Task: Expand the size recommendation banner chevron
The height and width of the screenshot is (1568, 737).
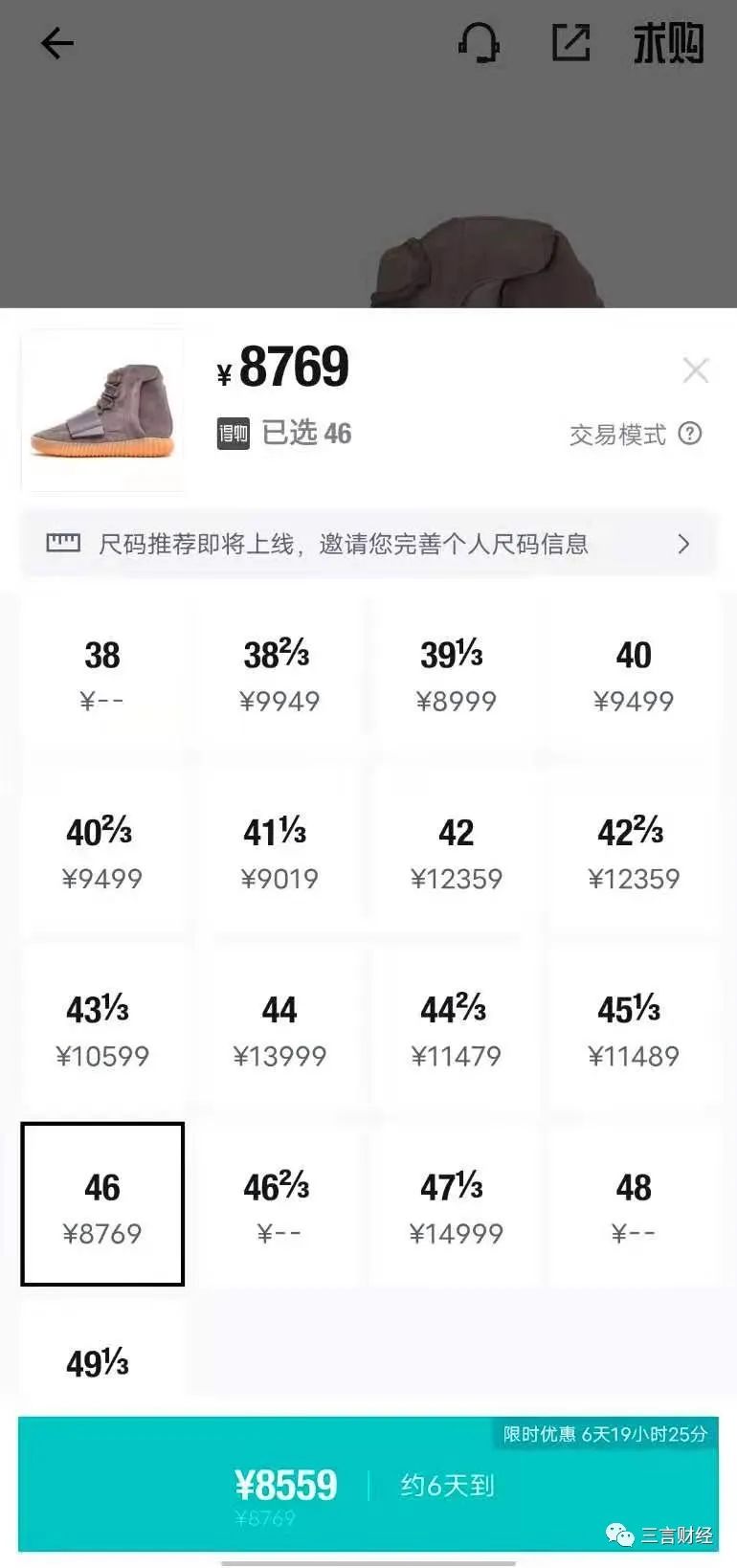Action: click(683, 543)
